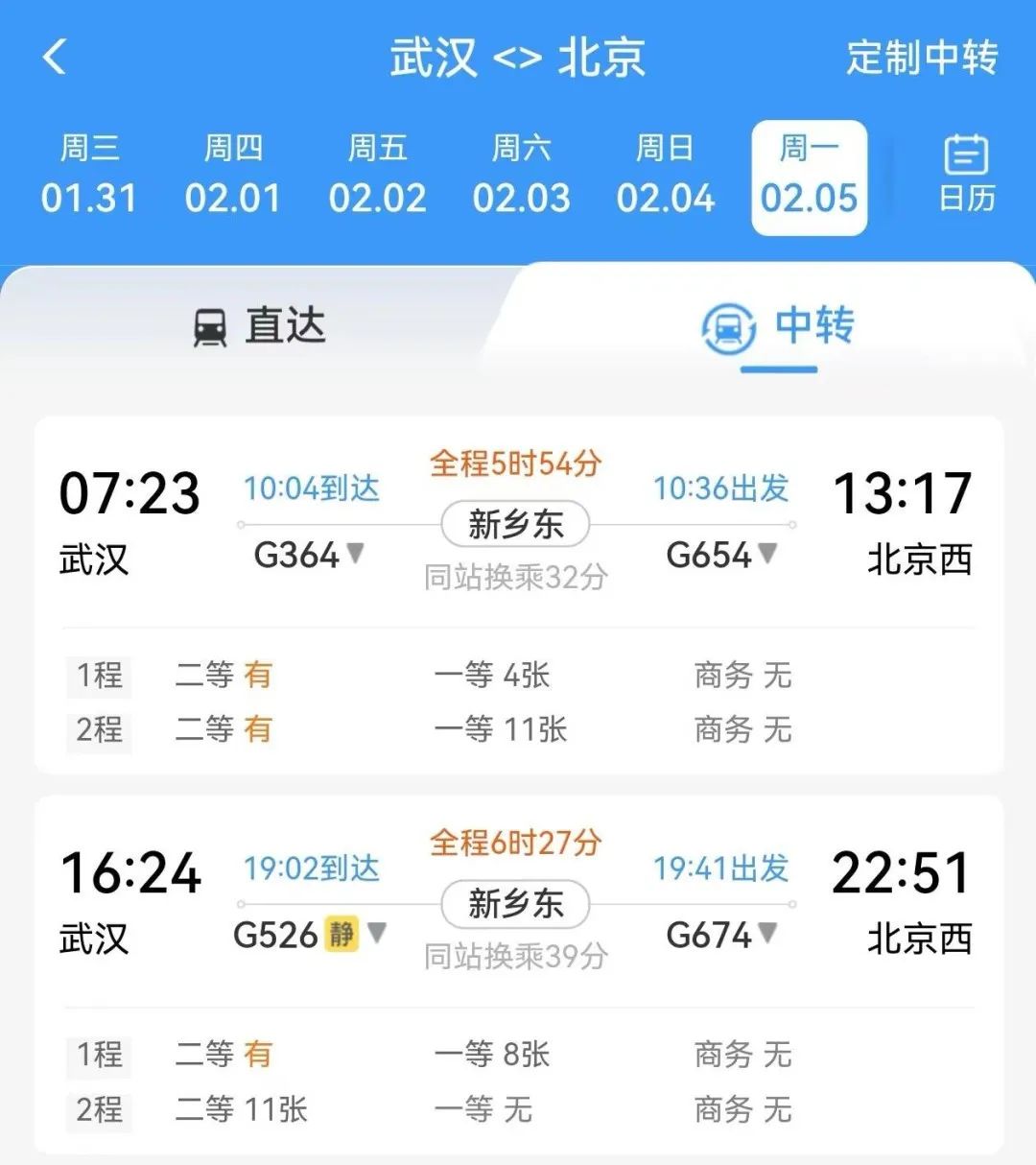Select date 周三 01.31
Image resolution: width=1036 pixels, height=1165 pixels.
coord(89,177)
